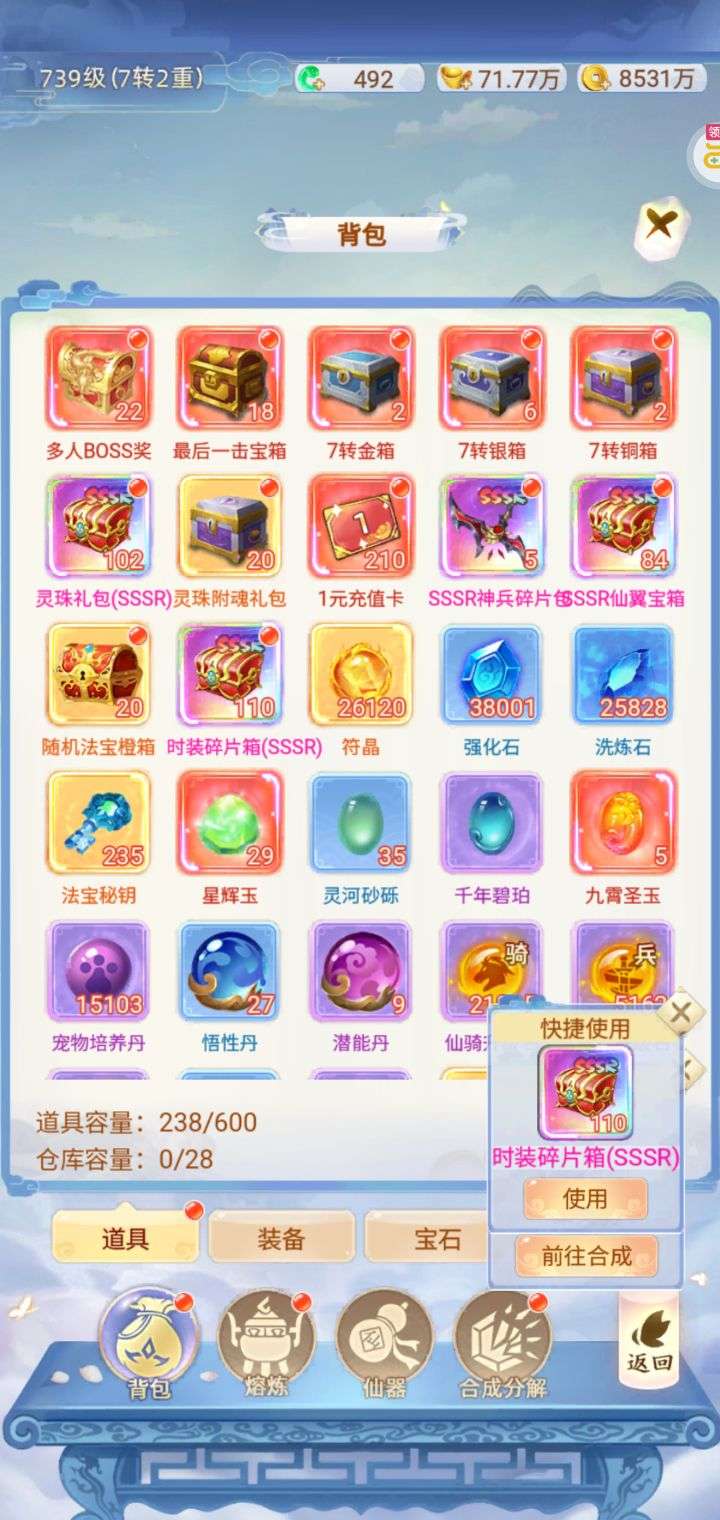Add more jade currency next to 492
The width and height of the screenshot is (720, 1520).
click(x=310, y=80)
